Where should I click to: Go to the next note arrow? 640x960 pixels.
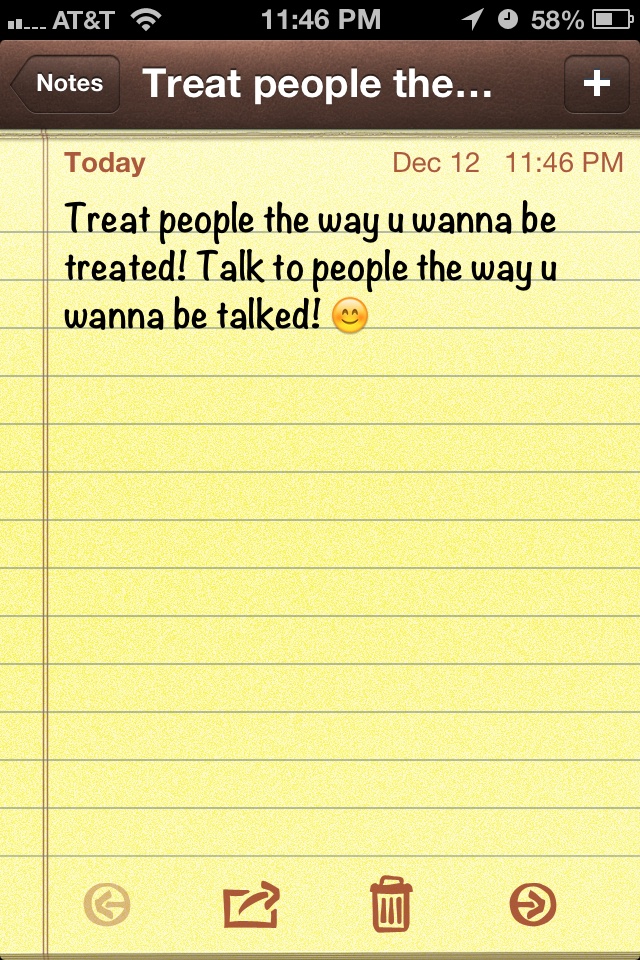532,906
